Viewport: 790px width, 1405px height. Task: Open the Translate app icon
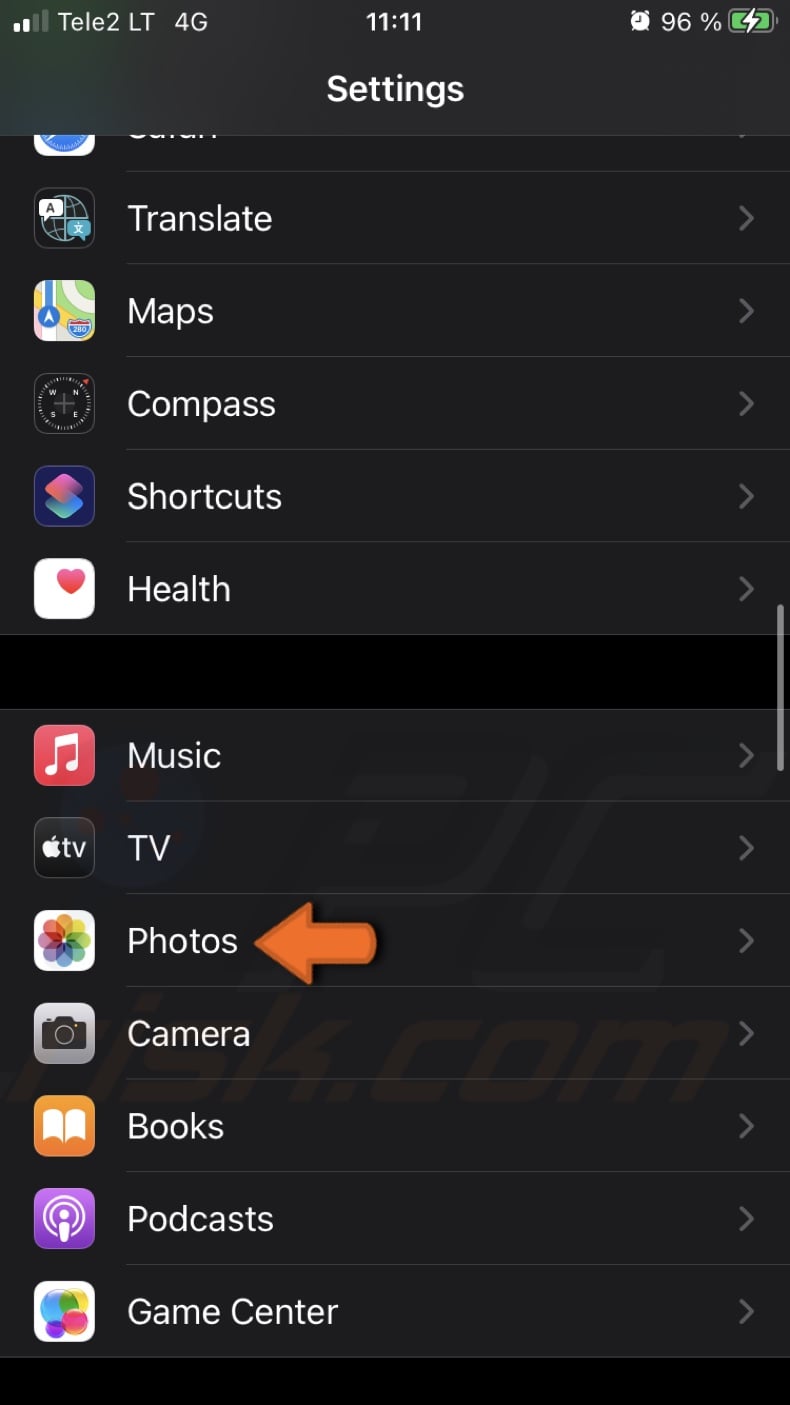point(64,218)
